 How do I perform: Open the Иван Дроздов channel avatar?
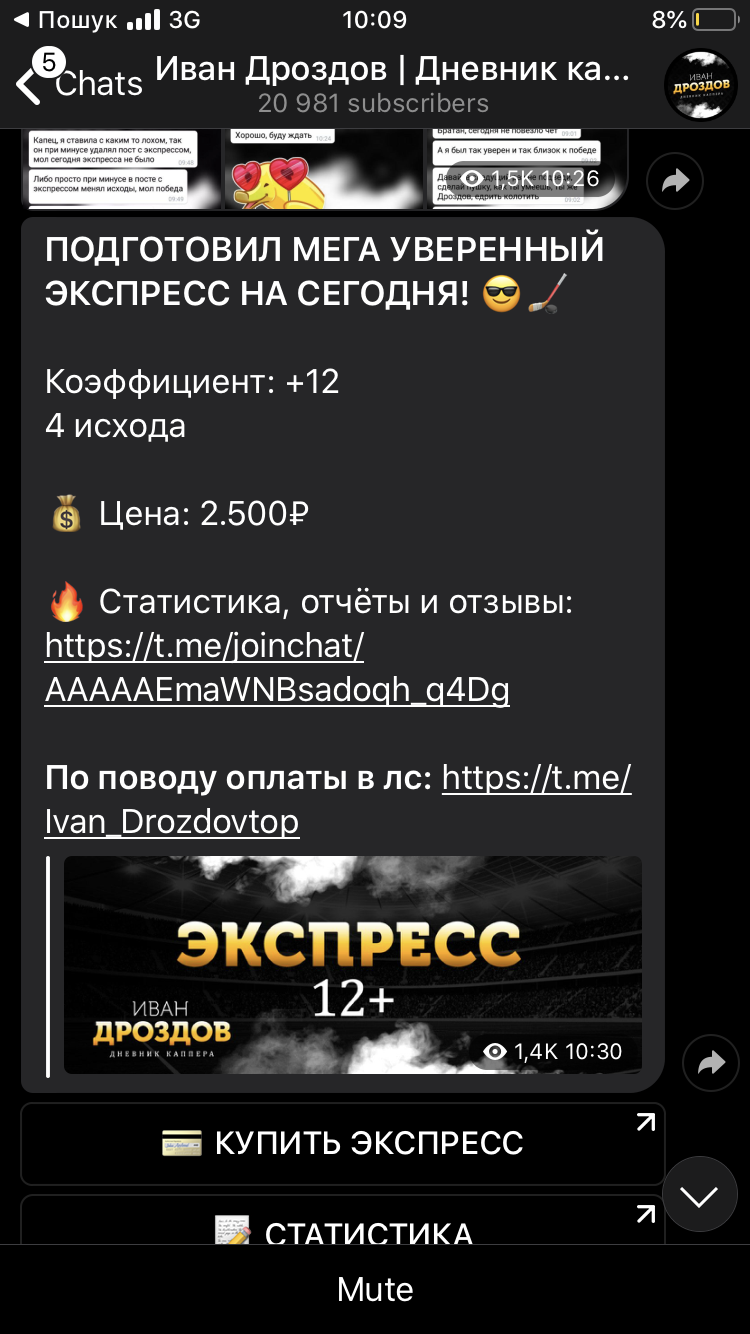point(701,84)
